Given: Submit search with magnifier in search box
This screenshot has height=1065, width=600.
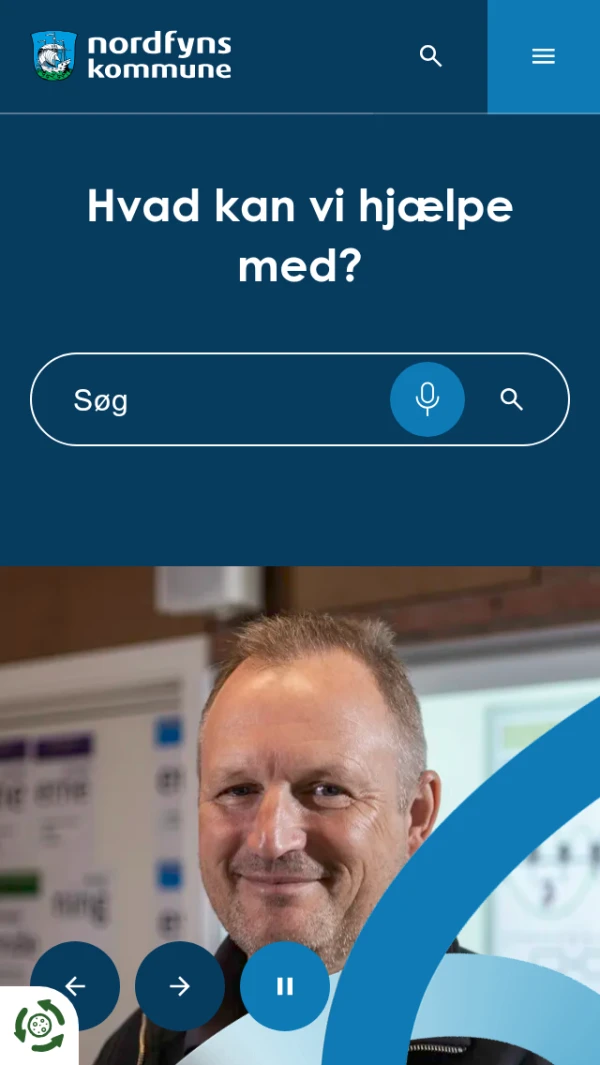Looking at the screenshot, I should pos(512,400).
